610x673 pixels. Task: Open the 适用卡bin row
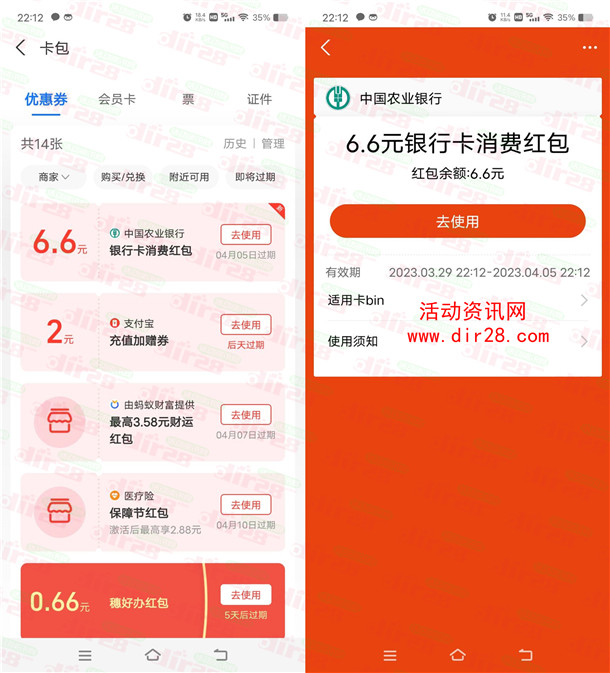(x=458, y=300)
